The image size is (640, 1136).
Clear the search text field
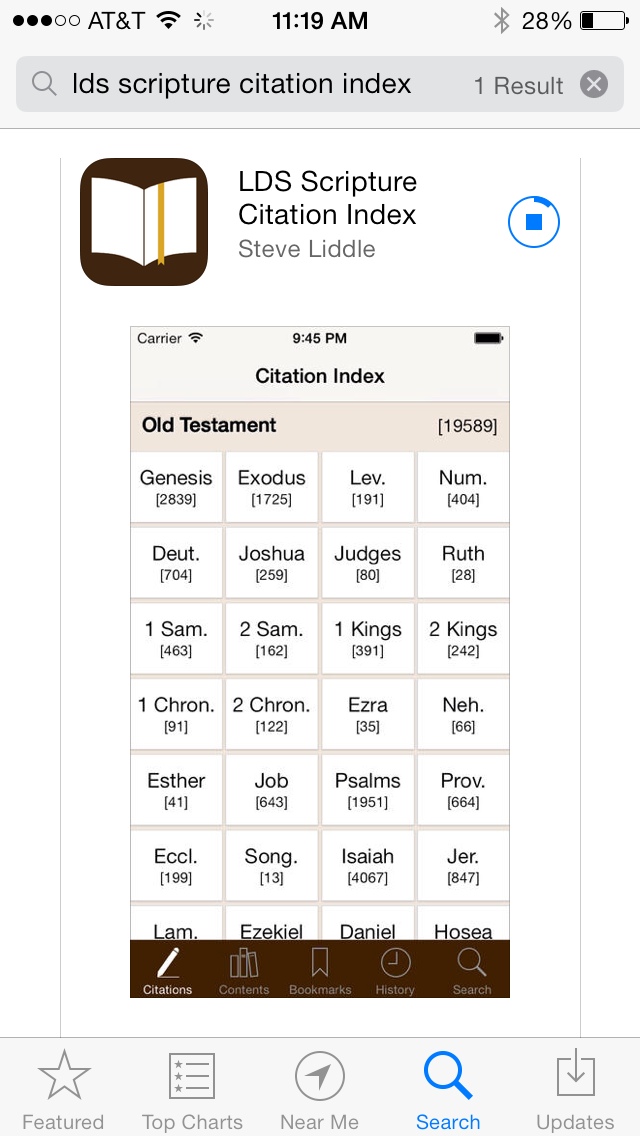[594, 85]
